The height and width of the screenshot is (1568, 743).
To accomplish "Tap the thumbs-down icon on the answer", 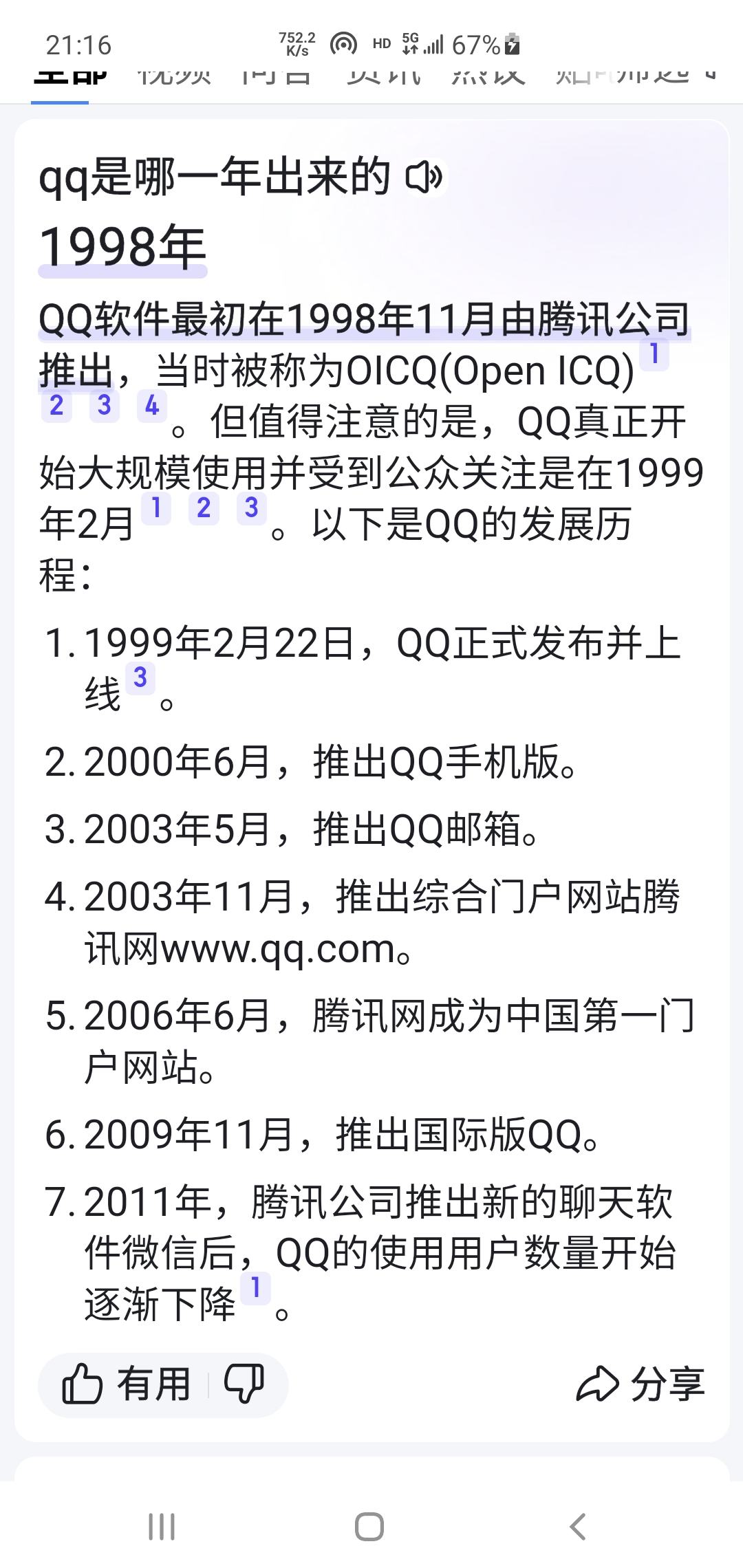I will pos(244,1384).
